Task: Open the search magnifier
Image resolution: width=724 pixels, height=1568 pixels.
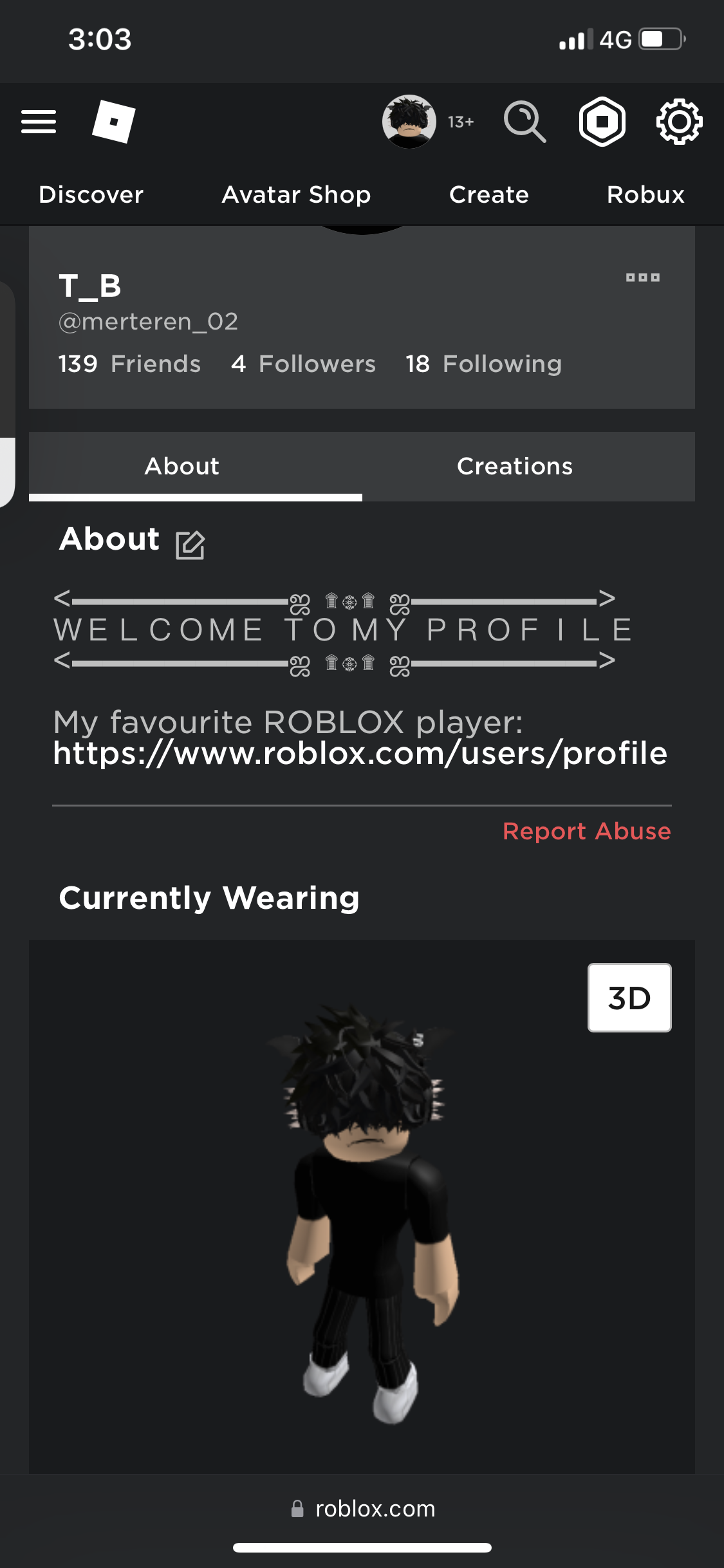Action: (524, 122)
